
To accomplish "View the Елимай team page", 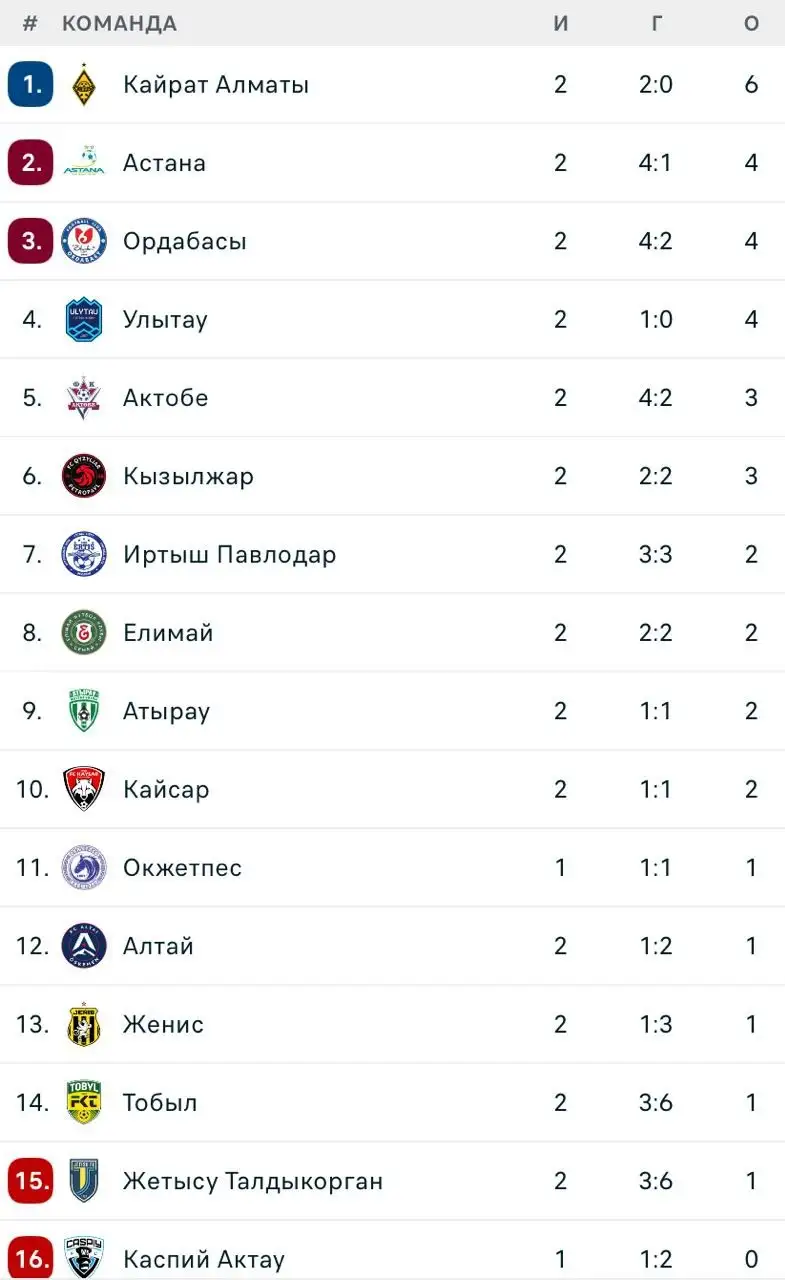I will point(168,633).
